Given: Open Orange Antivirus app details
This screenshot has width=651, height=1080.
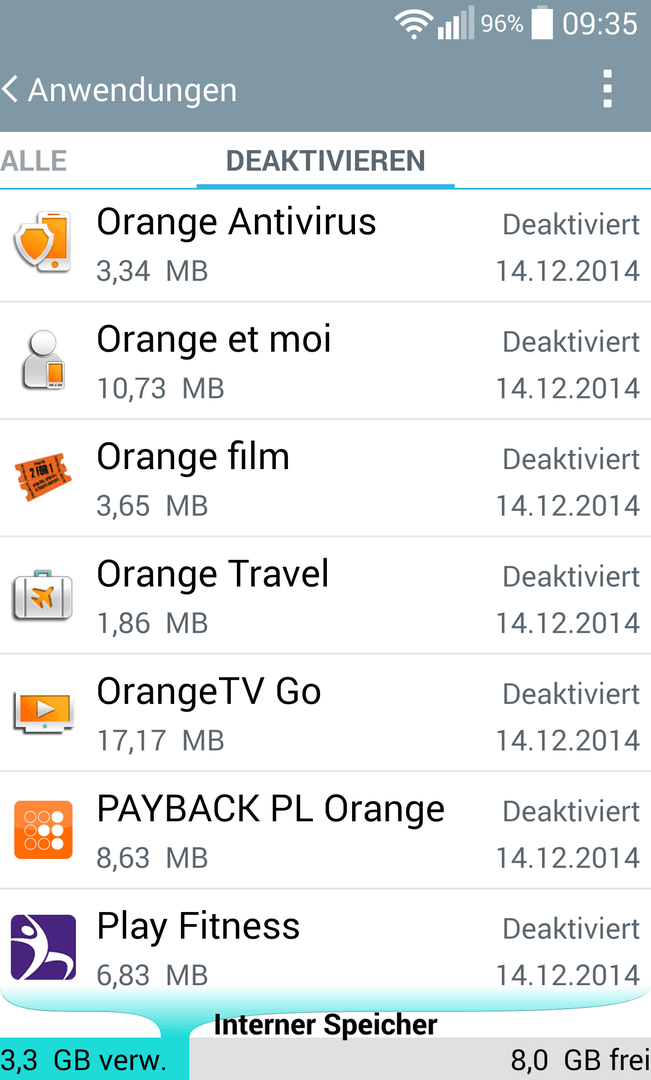Looking at the screenshot, I should [x=325, y=245].
